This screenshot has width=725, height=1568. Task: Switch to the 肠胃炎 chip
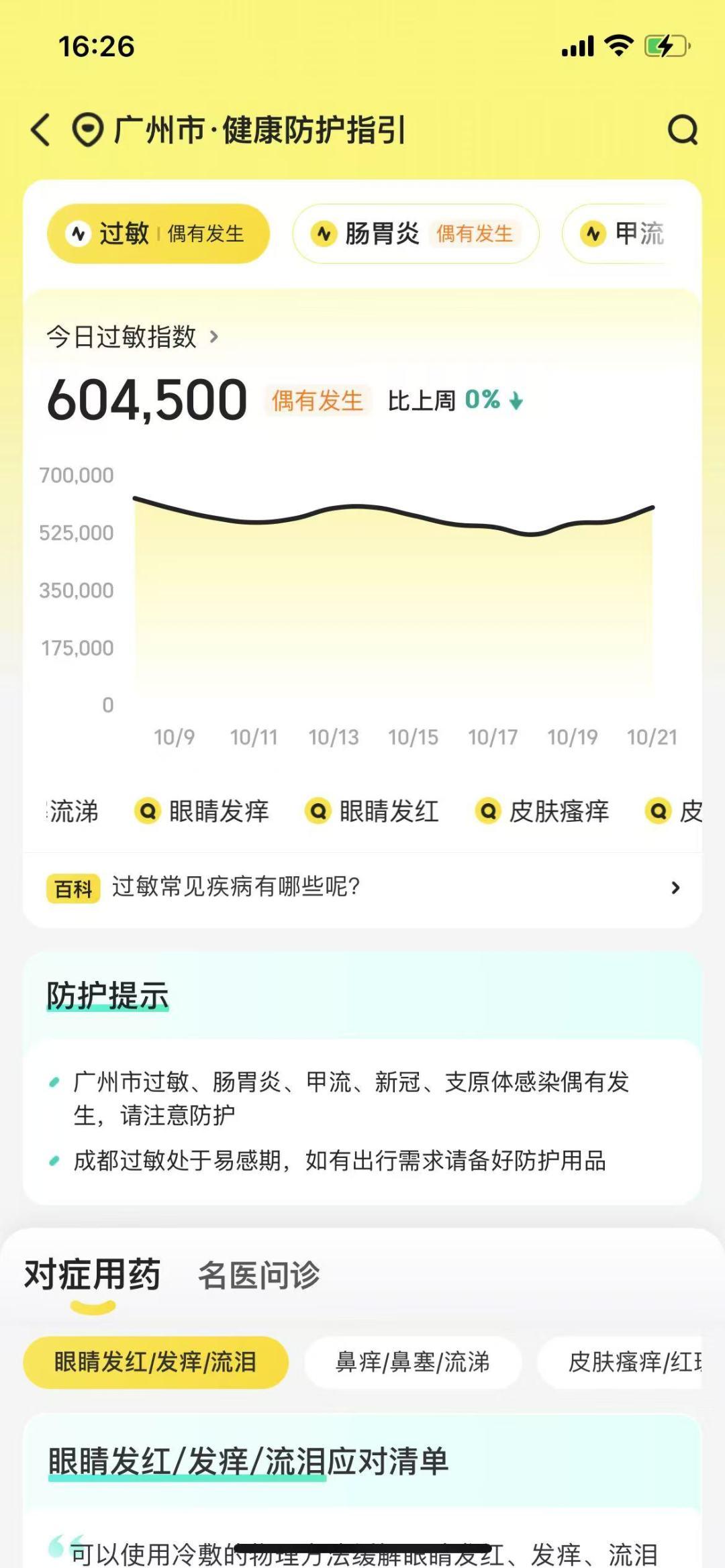(415, 233)
